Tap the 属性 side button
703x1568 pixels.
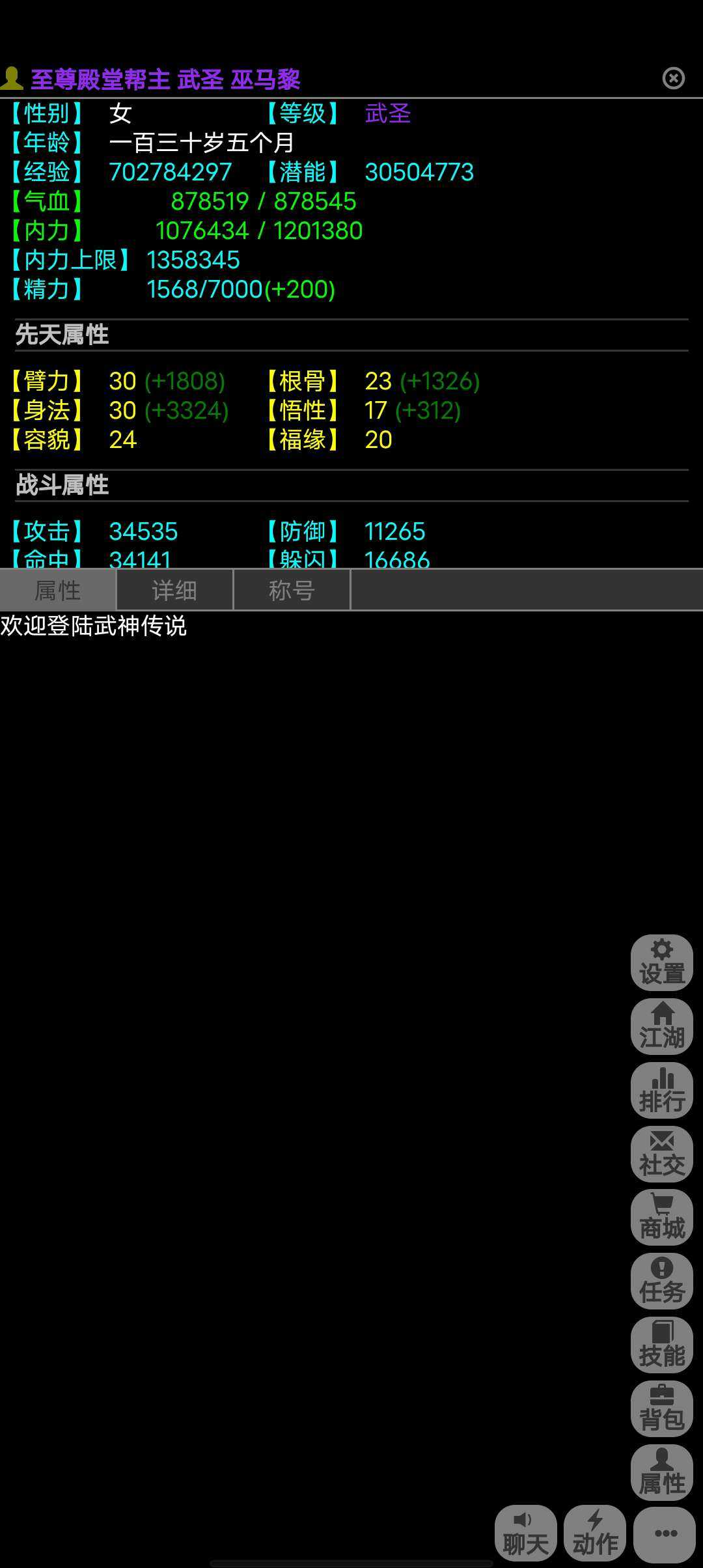[661, 1472]
